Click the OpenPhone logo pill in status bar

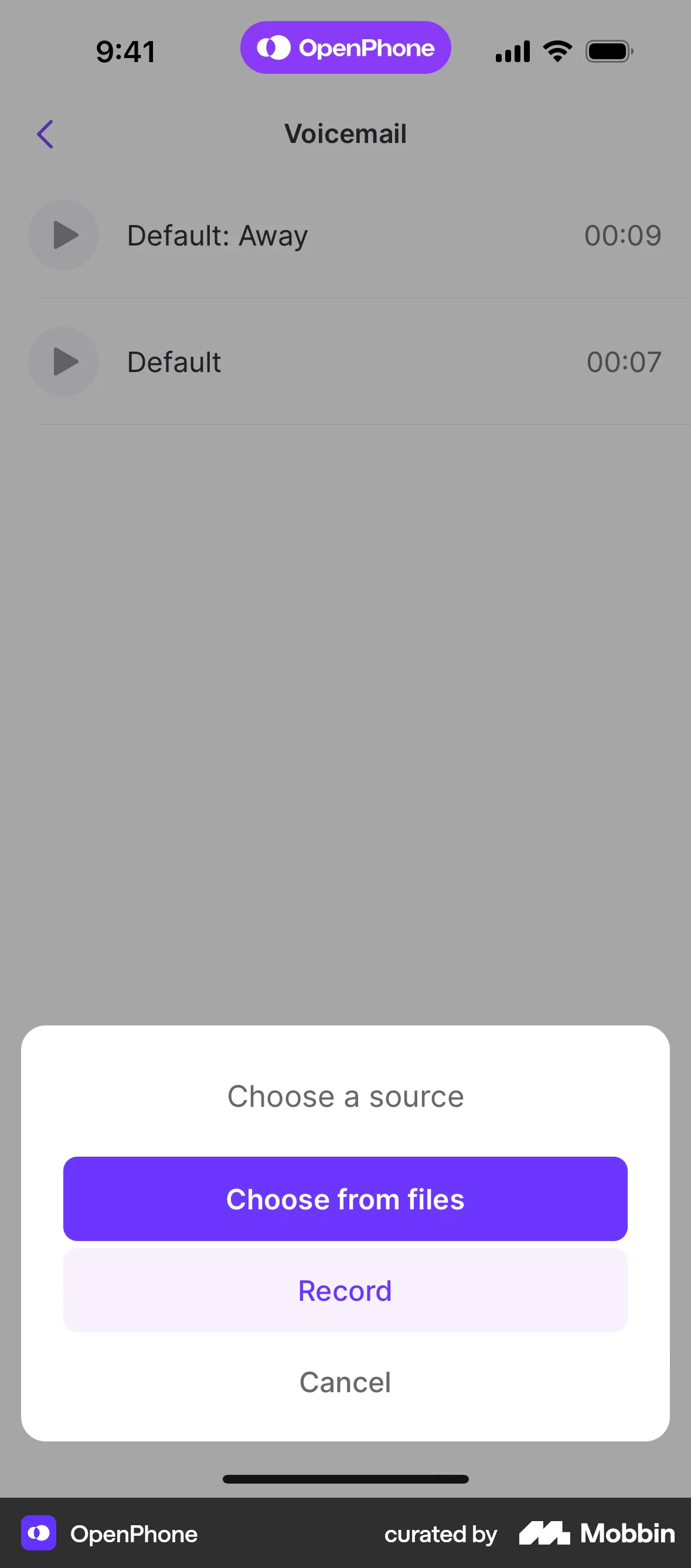click(345, 47)
